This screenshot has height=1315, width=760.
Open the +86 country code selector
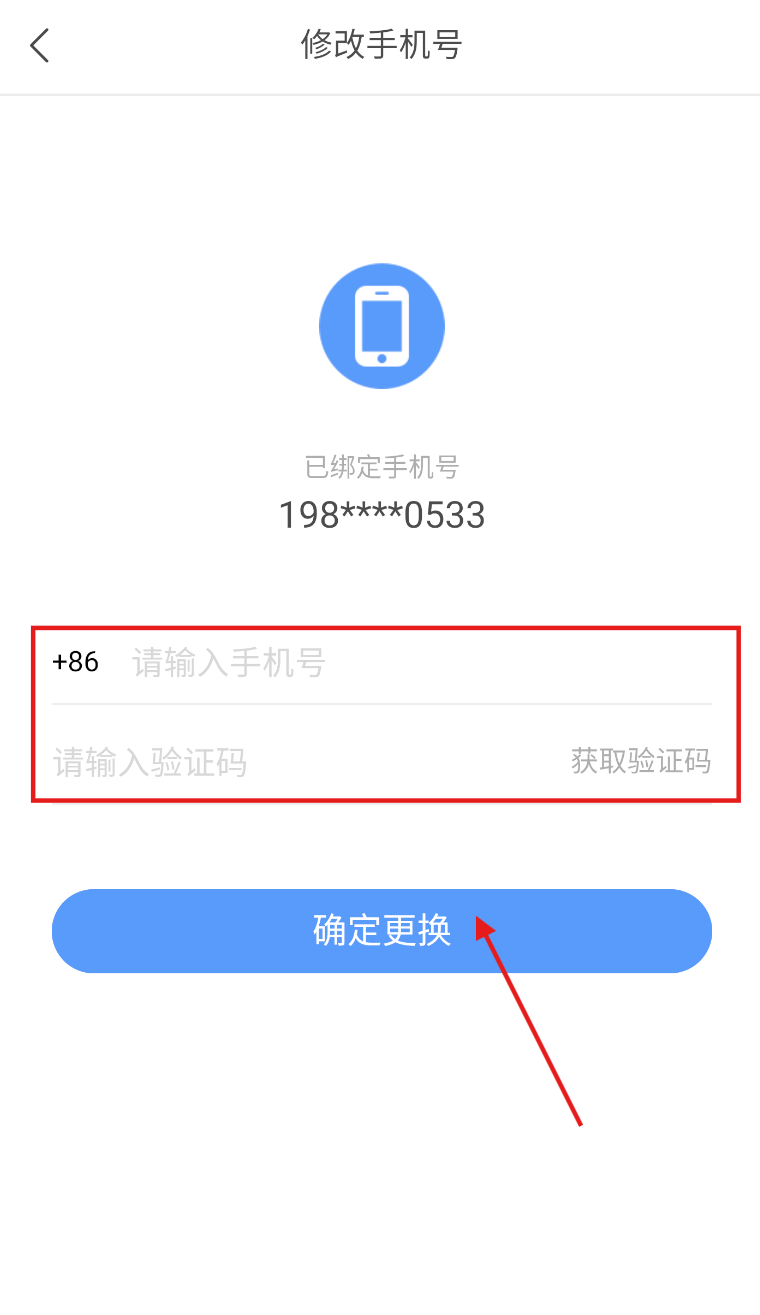tap(76, 662)
